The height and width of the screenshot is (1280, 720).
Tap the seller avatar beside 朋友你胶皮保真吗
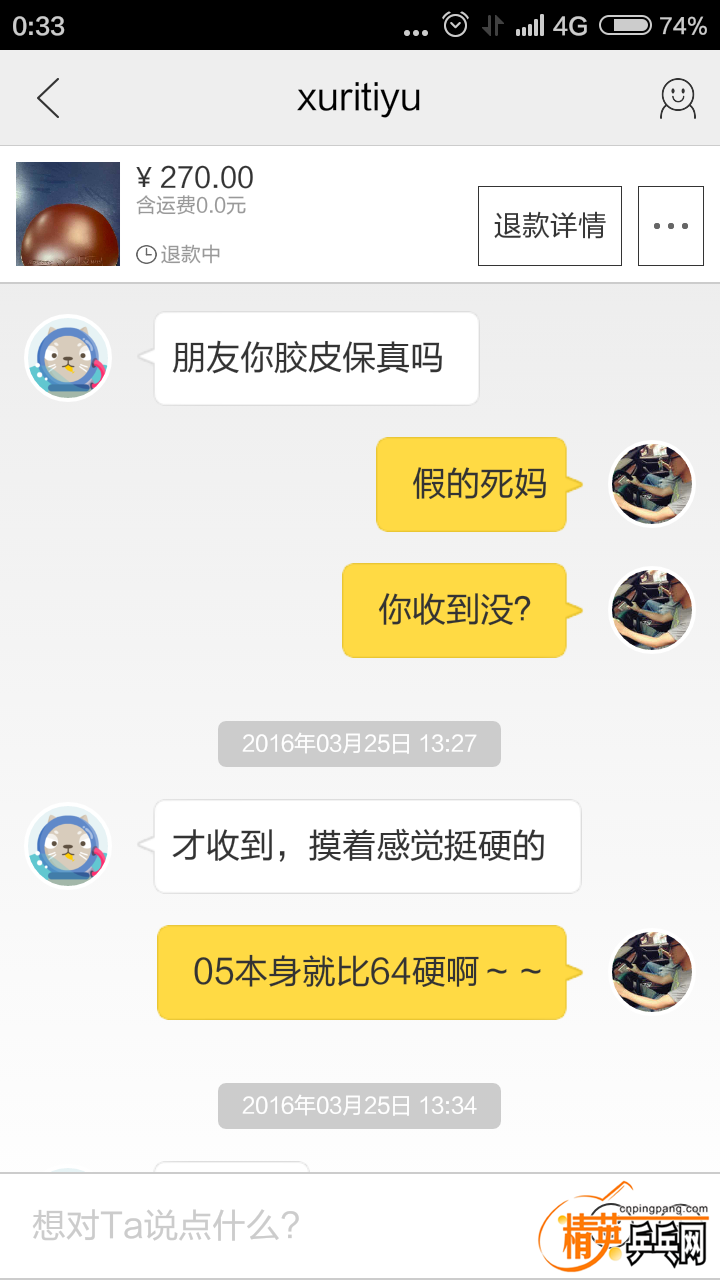(68, 357)
